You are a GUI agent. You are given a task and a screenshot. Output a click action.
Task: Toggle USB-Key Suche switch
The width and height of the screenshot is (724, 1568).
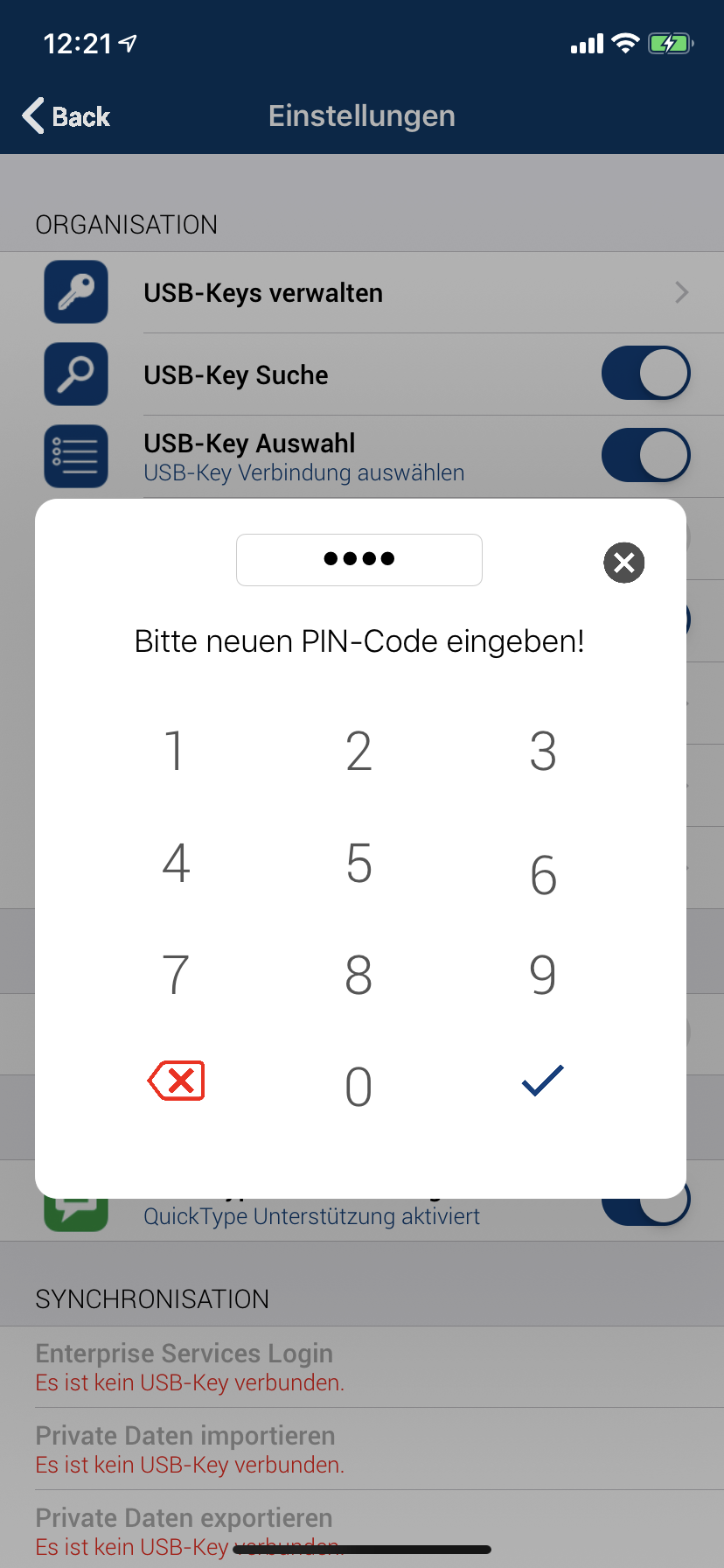[x=645, y=374]
